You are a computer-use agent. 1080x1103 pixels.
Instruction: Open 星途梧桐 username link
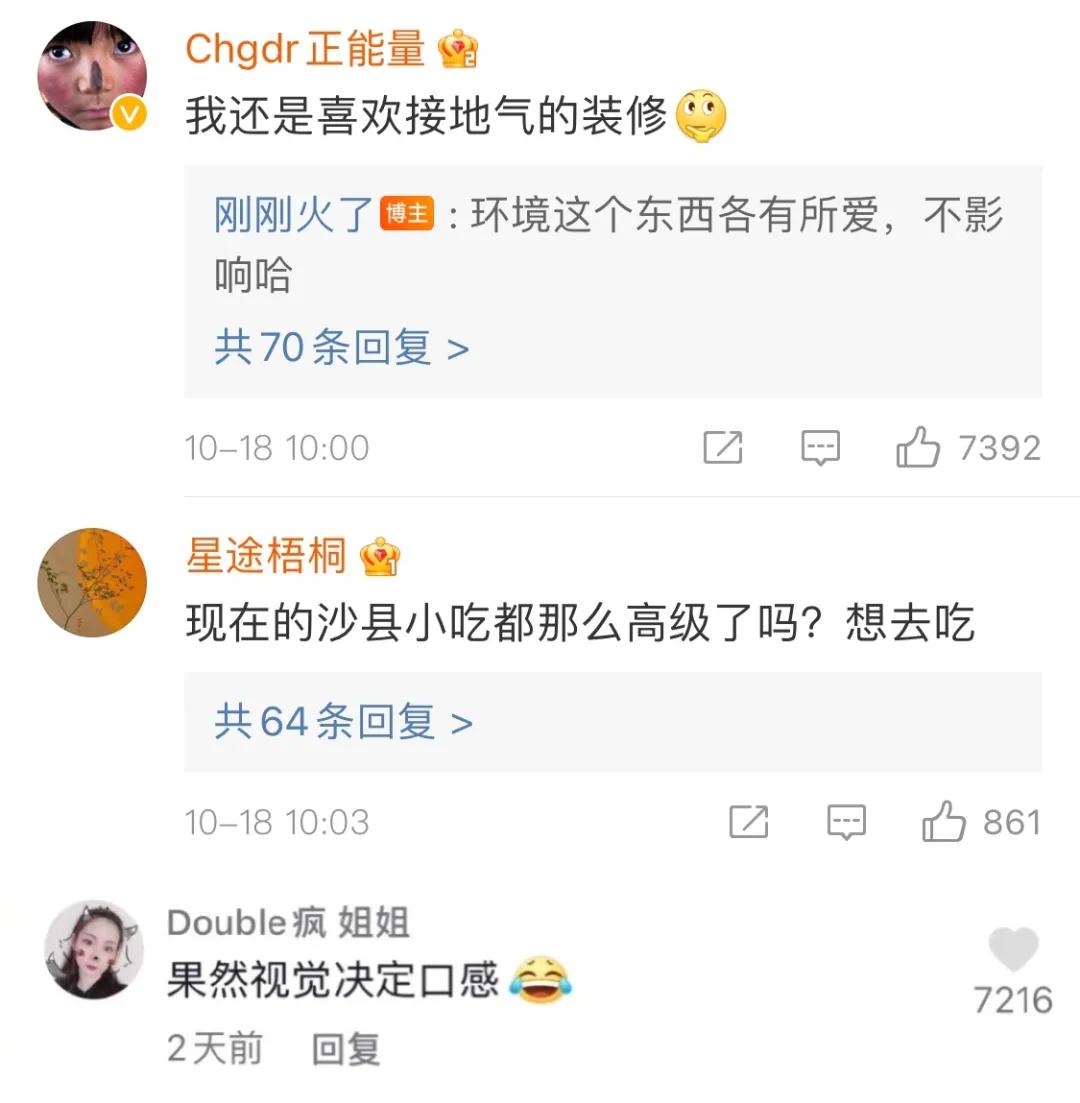point(266,556)
